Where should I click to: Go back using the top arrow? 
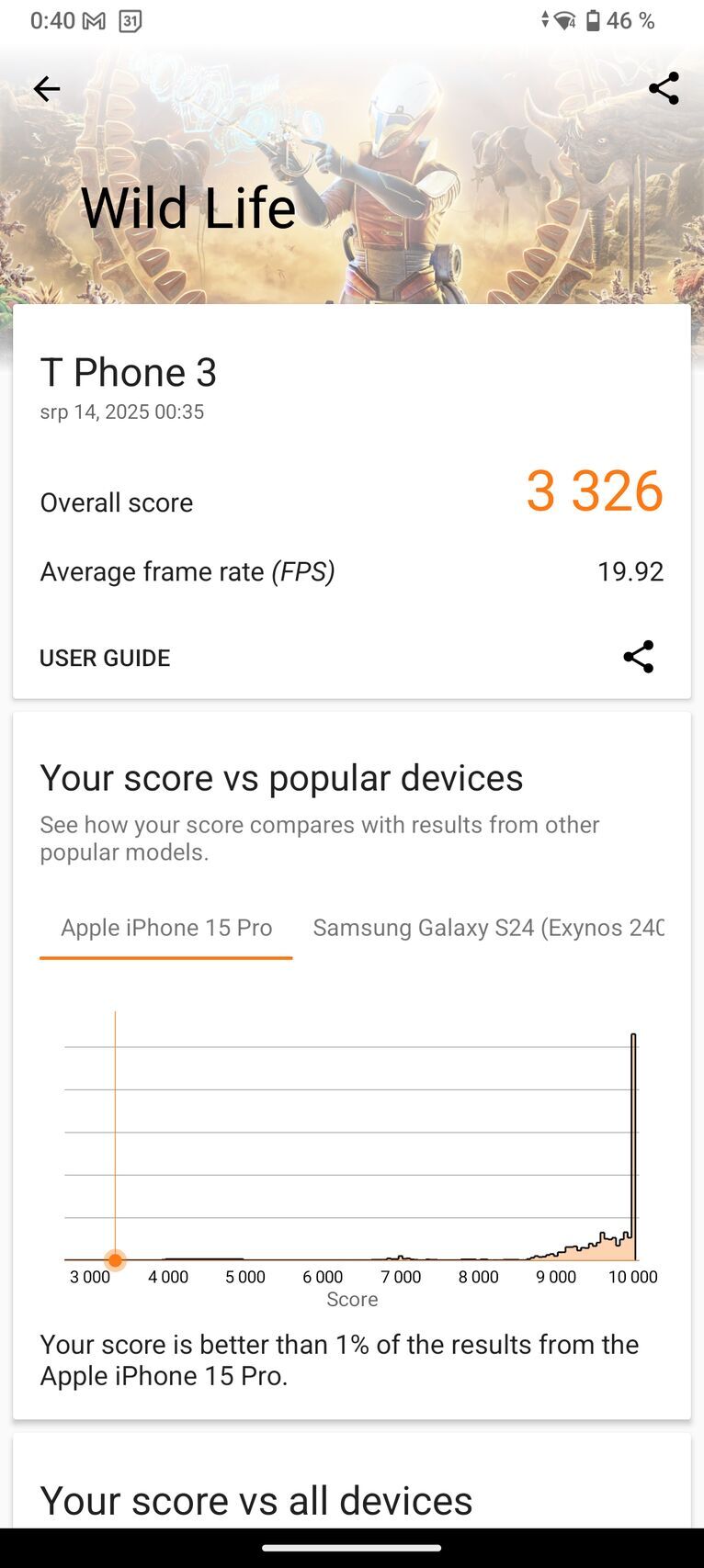46,89
